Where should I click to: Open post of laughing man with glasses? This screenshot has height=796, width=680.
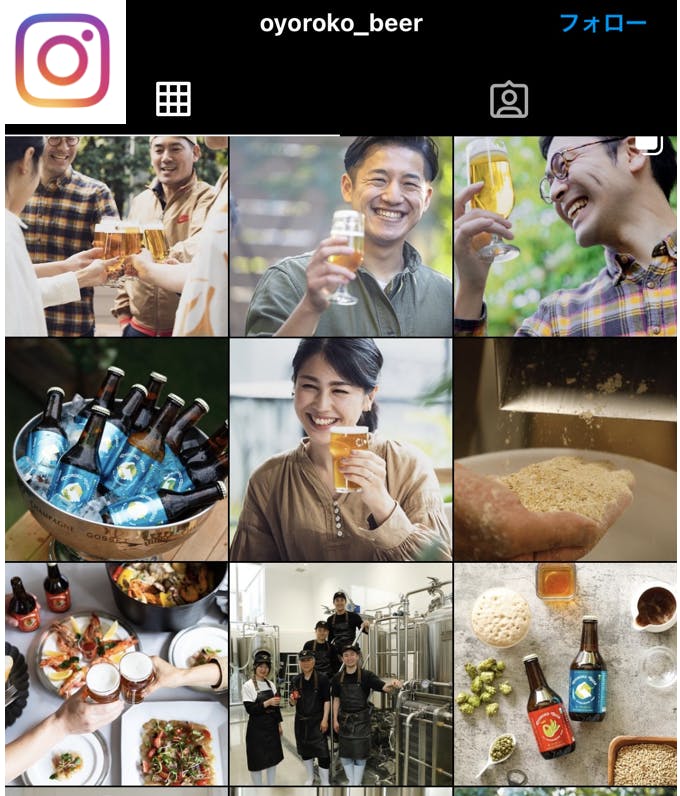point(565,236)
